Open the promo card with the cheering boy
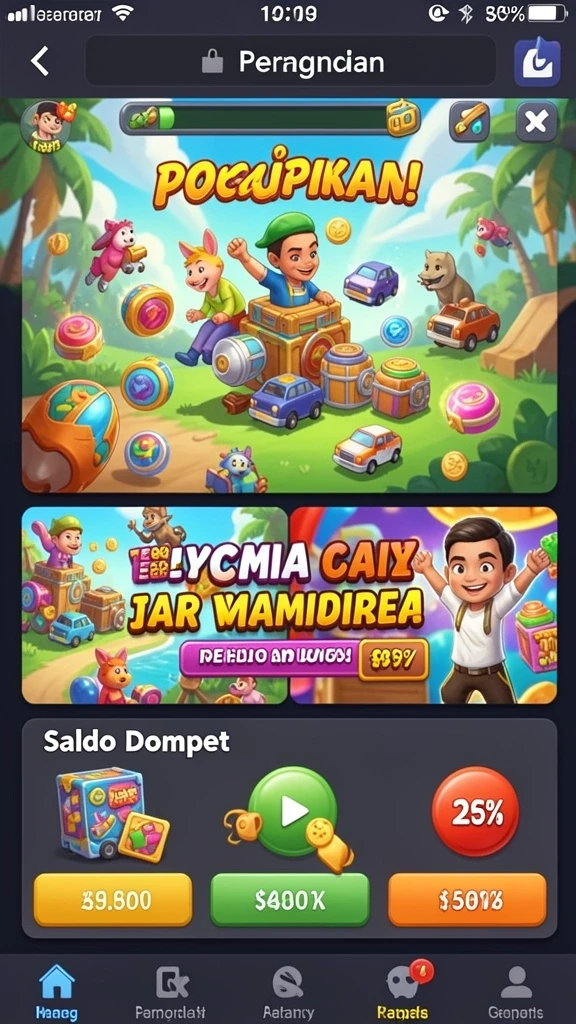The width and height of the screenshot is (576, 1024). (423, 605)
